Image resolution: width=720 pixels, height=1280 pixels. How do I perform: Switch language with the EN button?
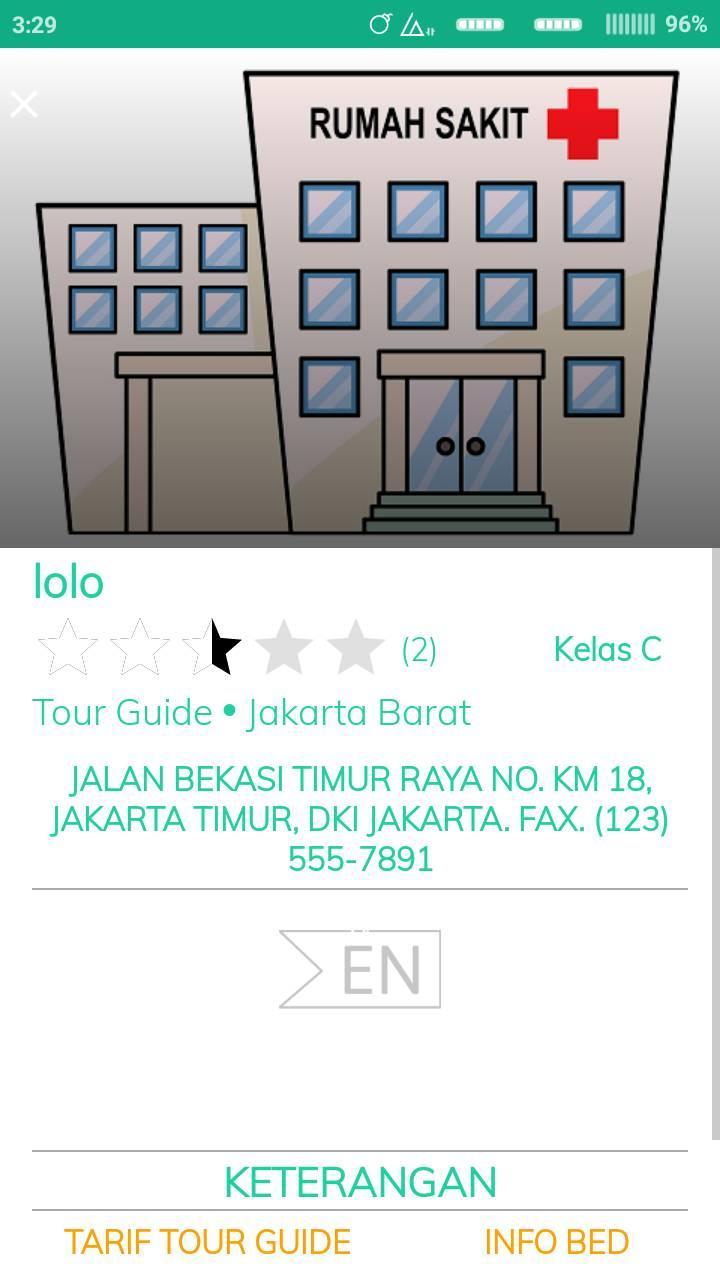(x=360, y=968)
